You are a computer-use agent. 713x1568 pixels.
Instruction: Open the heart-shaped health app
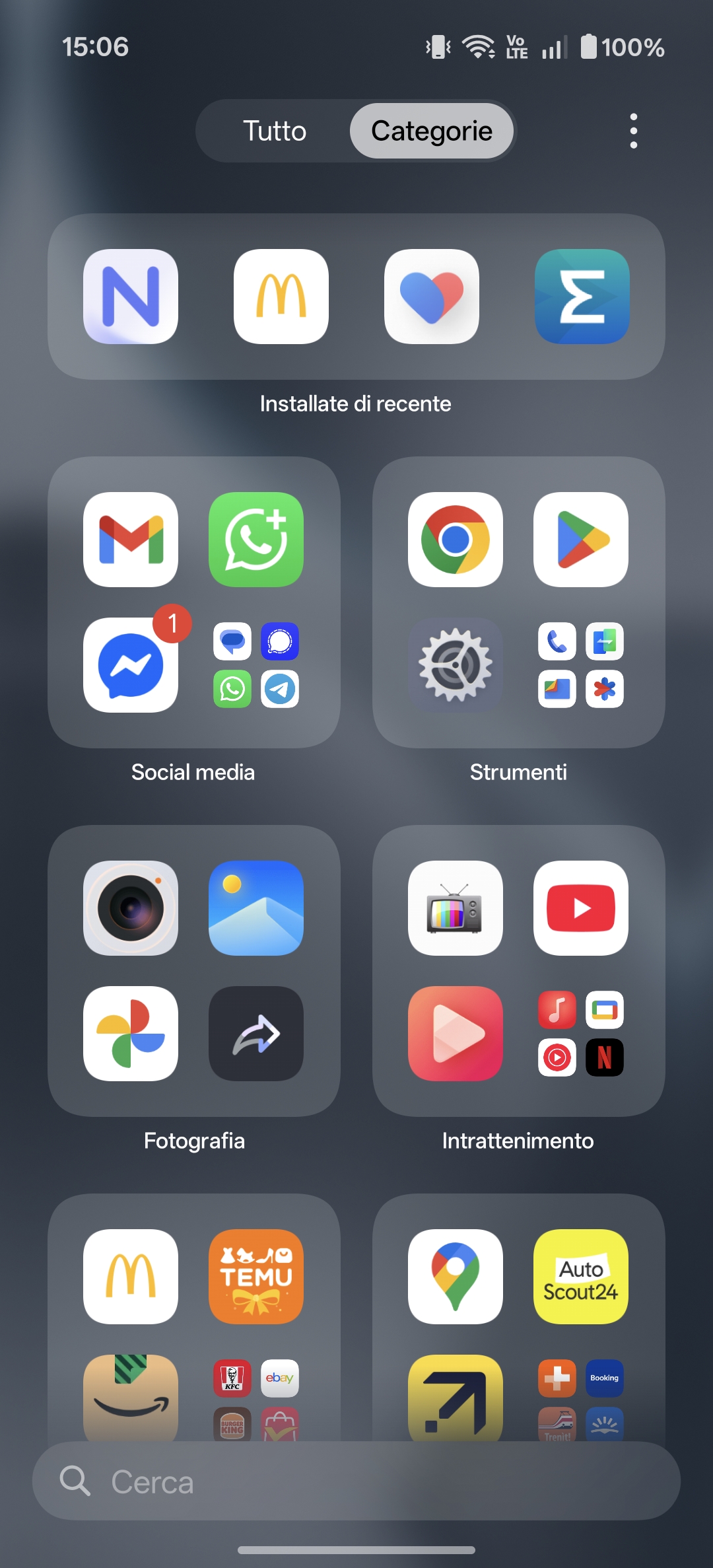432,297
